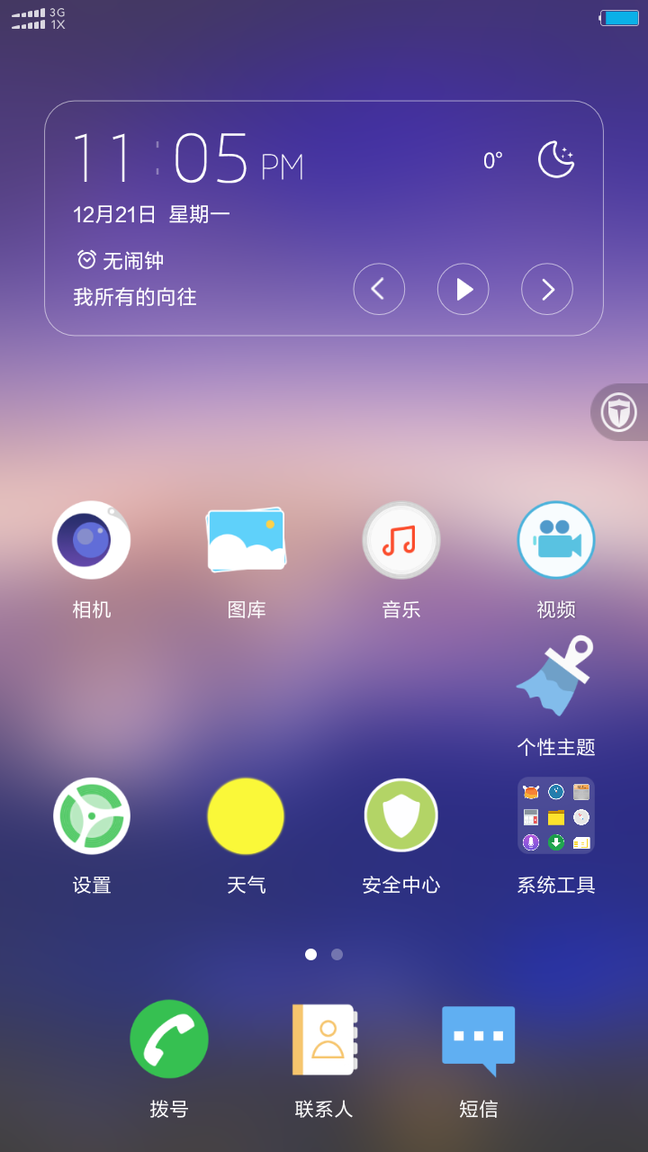Open the 视频 video app

click(x=556, y=541)
